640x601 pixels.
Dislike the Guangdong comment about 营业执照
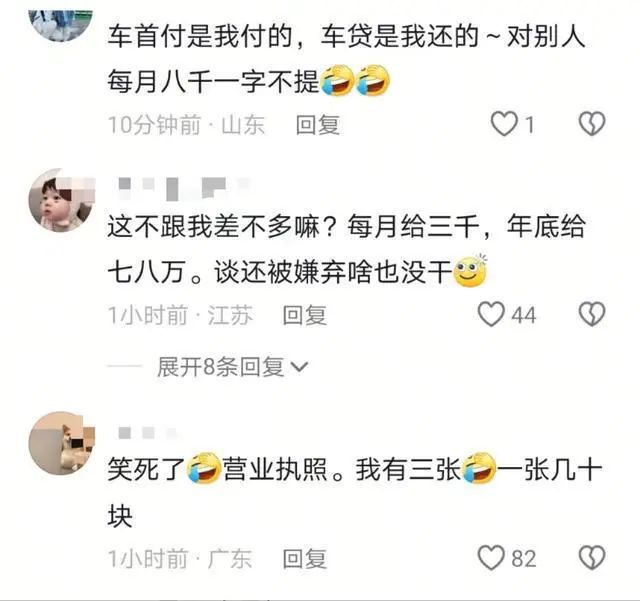[x=593, y=558]
